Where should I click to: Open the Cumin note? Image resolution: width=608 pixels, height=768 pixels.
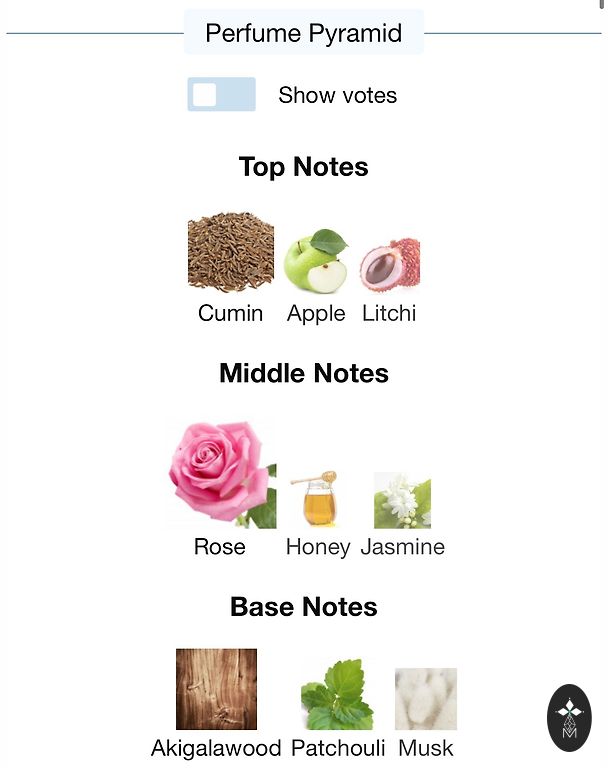[x=230, y=253]
